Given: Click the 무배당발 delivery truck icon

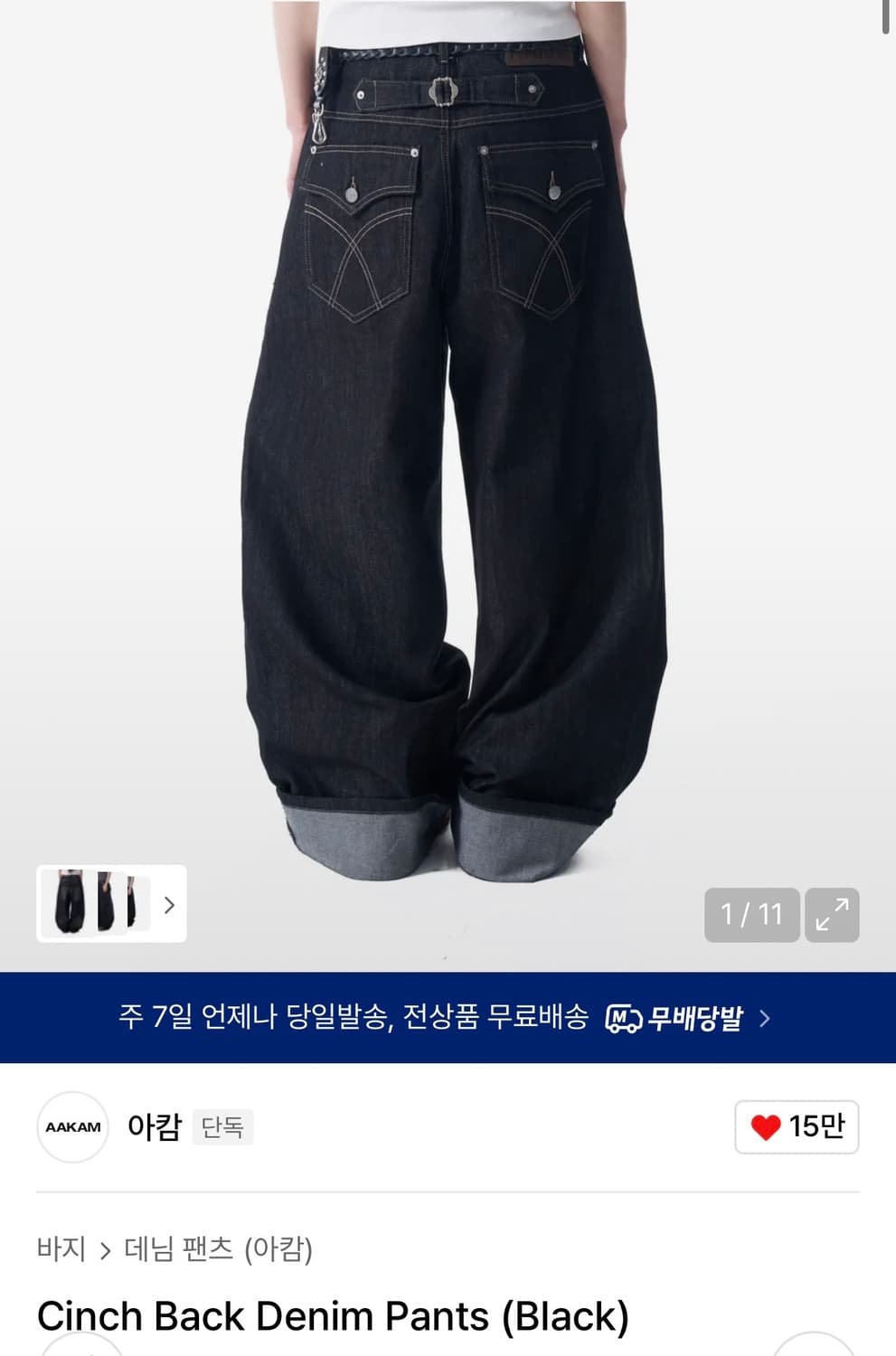Looking at the screenshot, I should click(626, 1018).
